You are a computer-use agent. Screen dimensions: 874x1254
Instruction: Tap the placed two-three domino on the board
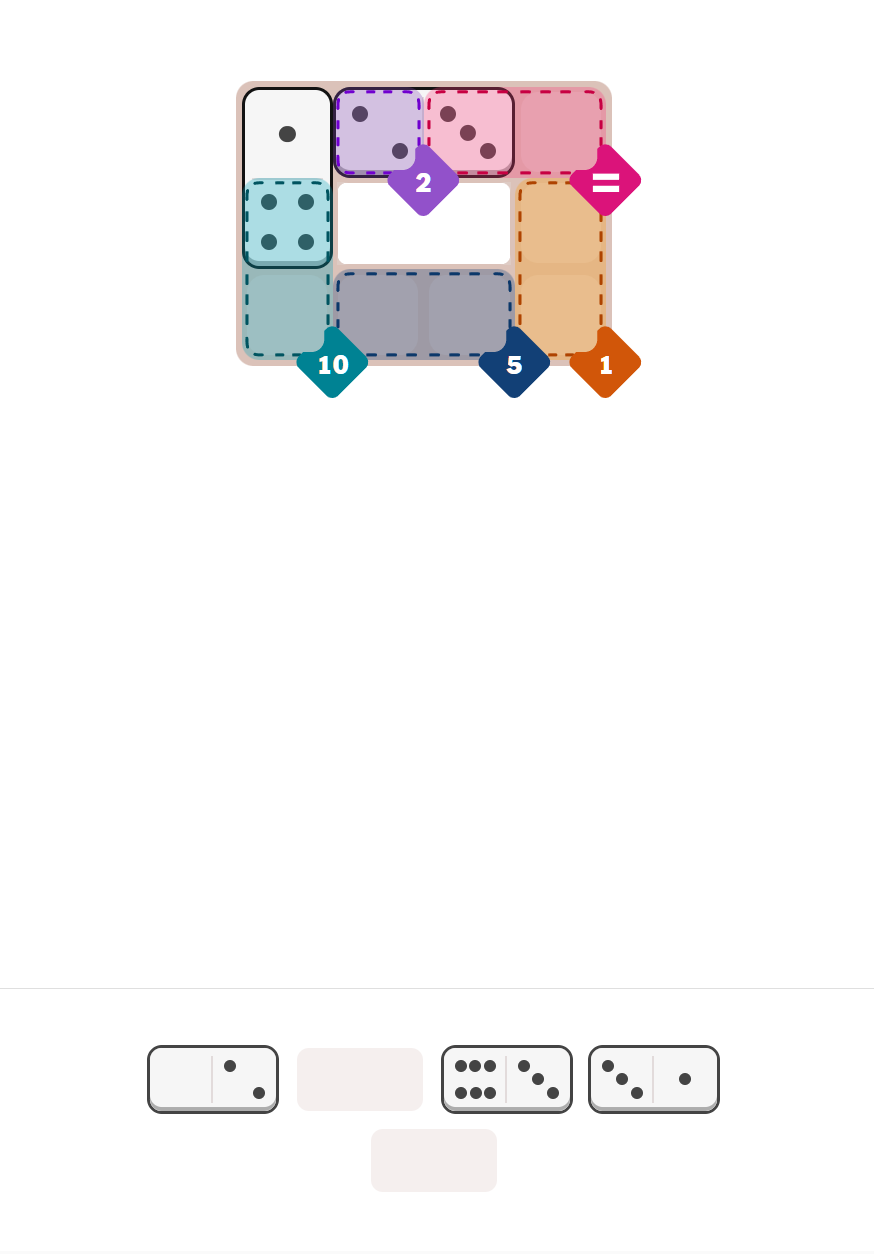424,132
